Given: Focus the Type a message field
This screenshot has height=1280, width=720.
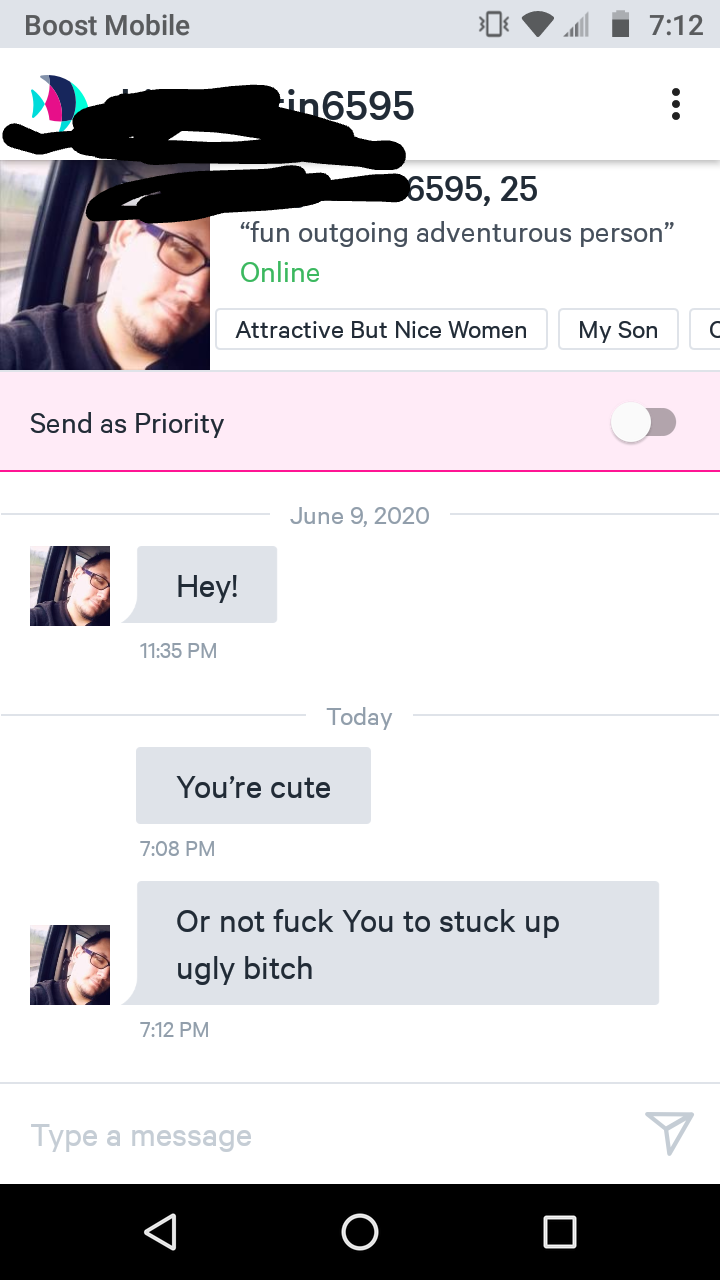Looking at the screenshot, I should 320,1136.
